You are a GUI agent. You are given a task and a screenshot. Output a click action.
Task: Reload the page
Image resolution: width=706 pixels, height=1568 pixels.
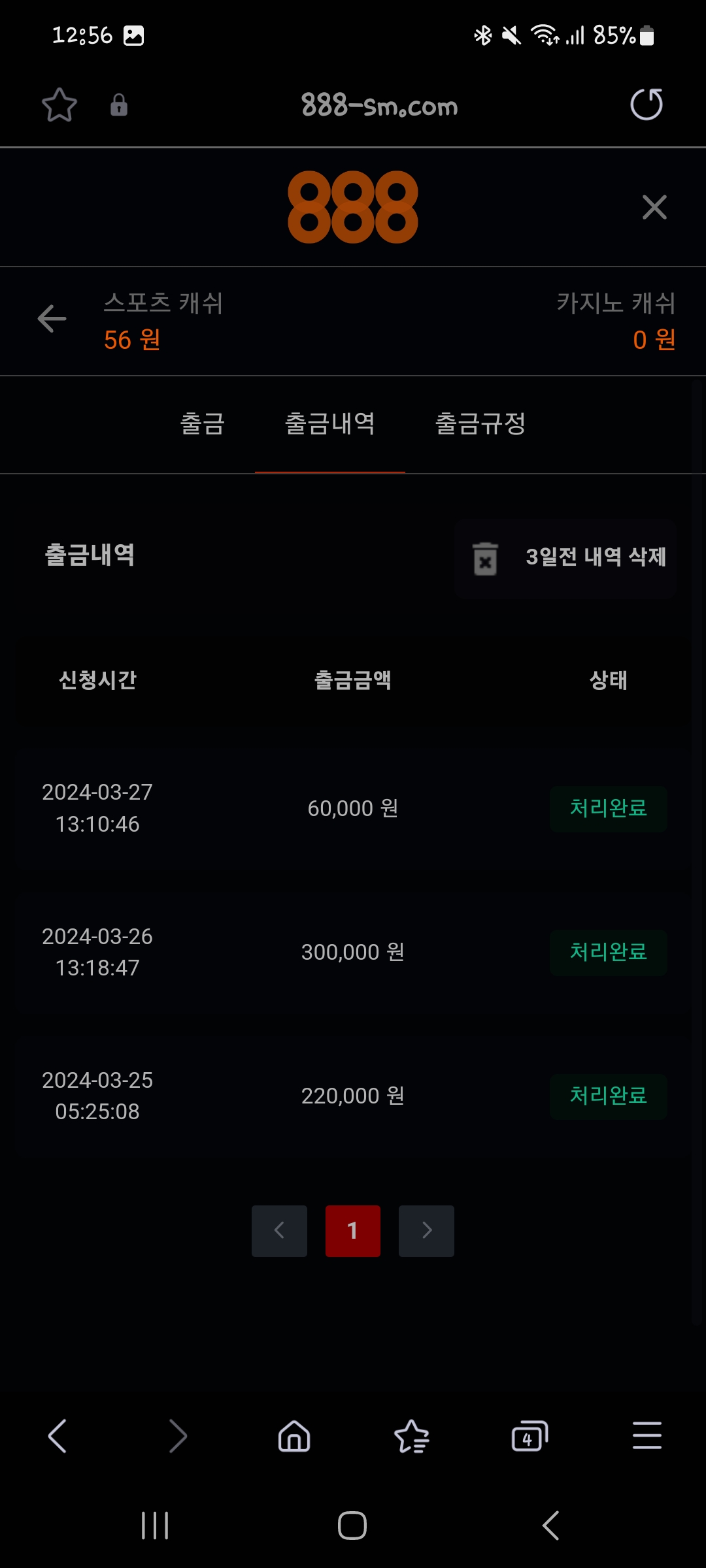tap(646, 105)
